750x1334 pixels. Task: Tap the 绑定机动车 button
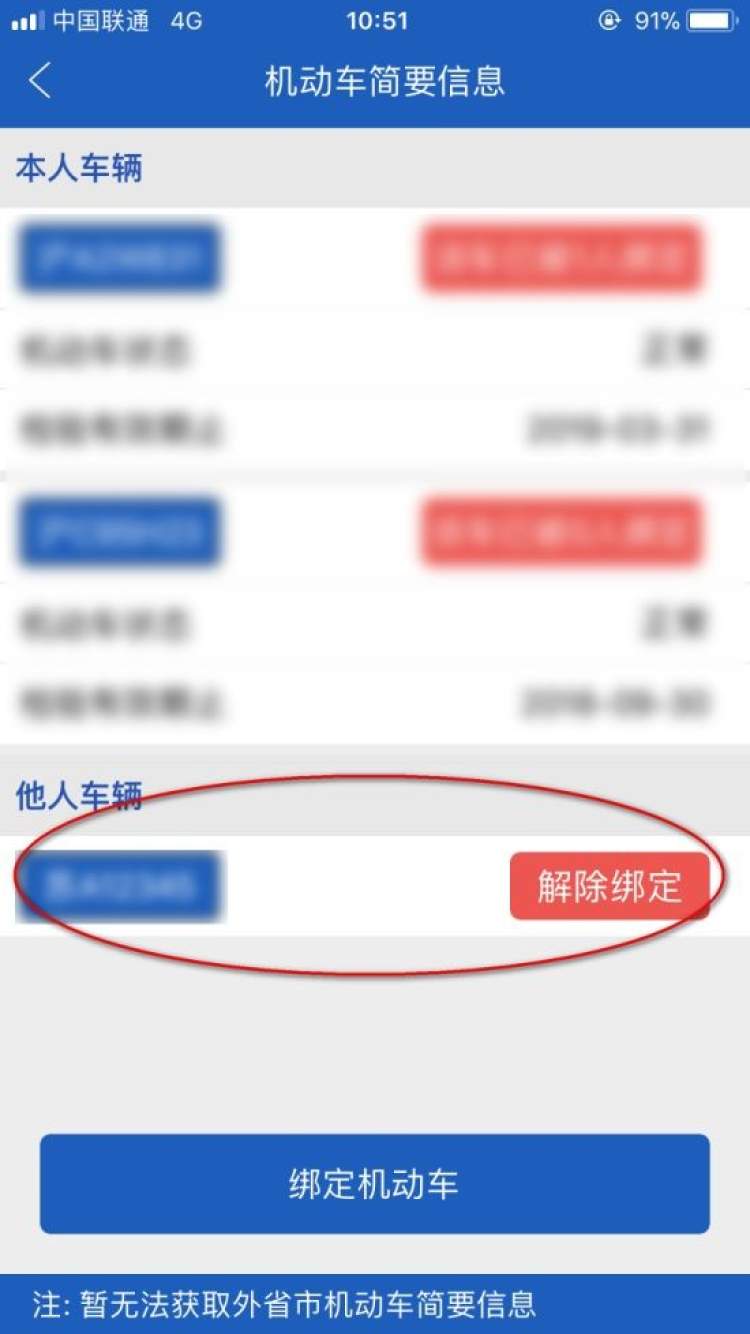tap(375, 1184)
